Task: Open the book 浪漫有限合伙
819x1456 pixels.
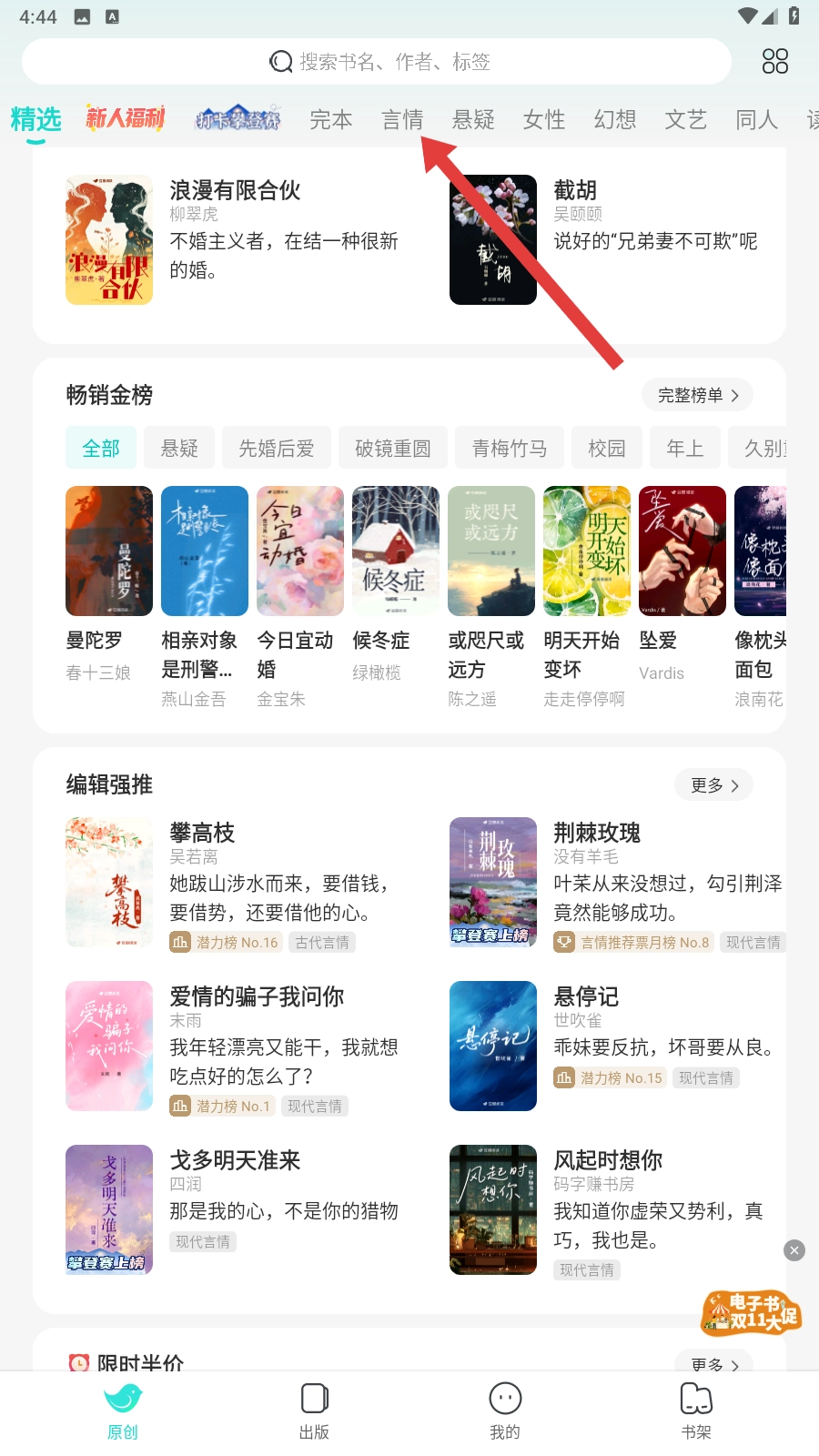Action: (235, 190)
